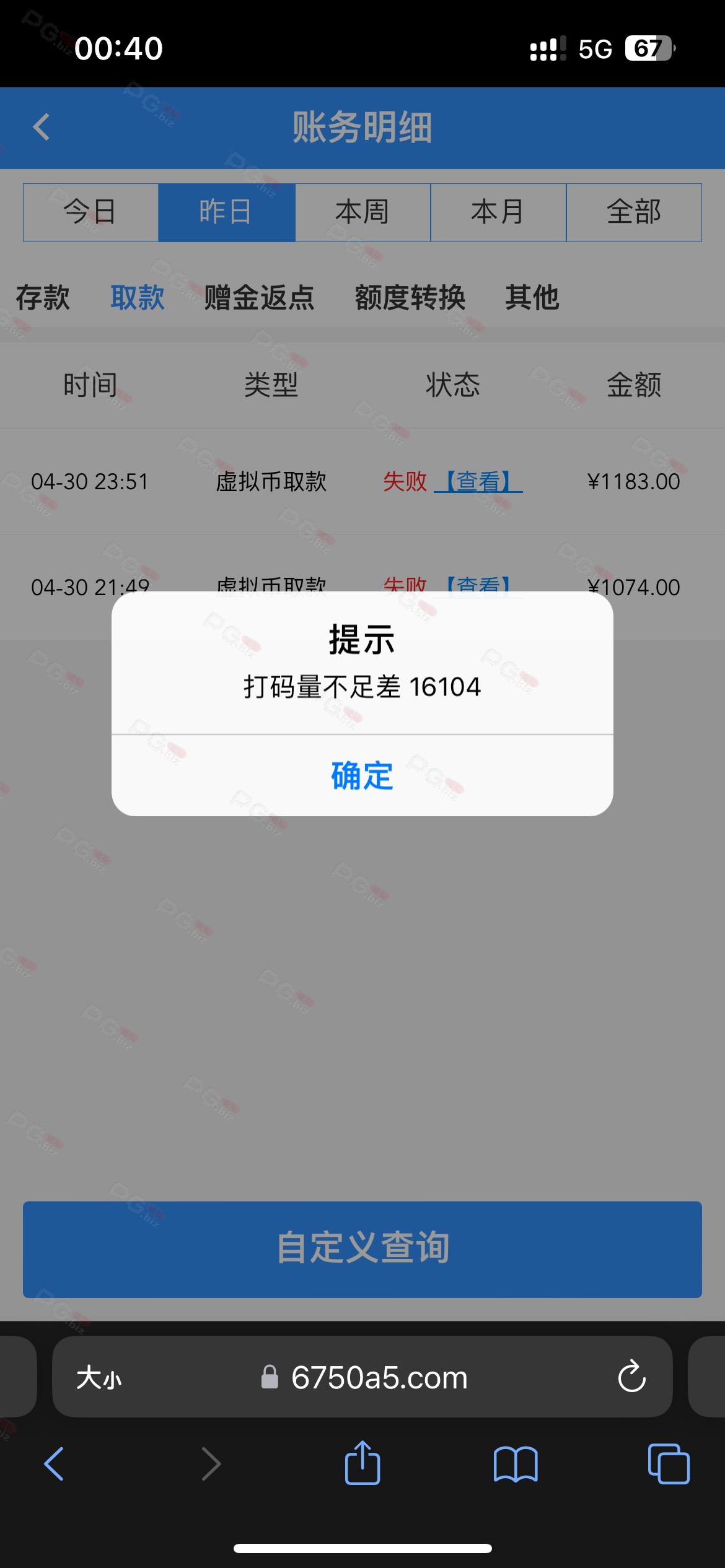Reload the page in Safari
The height and width of the screenshot is (1568, 725).
[632, 1377]
